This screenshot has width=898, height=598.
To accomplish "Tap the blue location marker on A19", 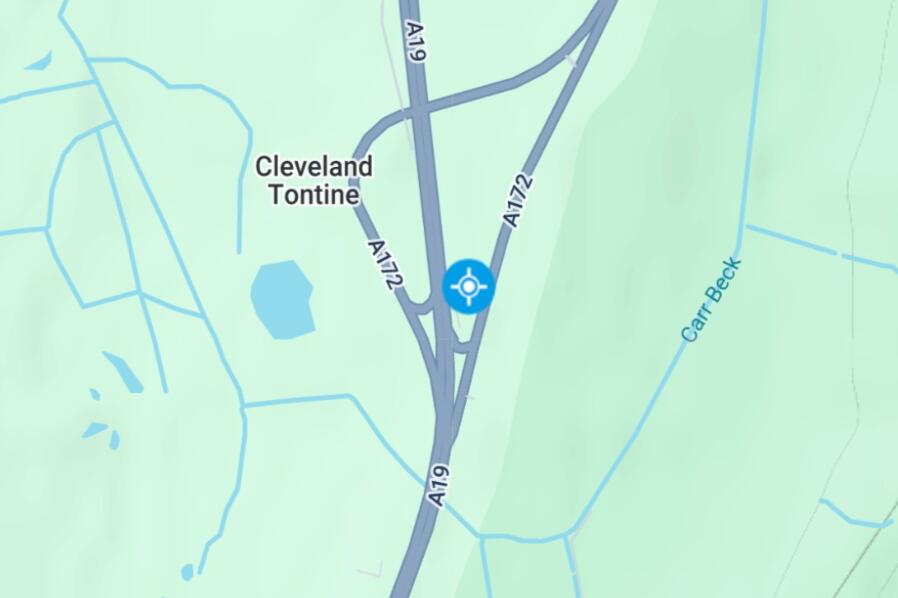I will 468,288.
